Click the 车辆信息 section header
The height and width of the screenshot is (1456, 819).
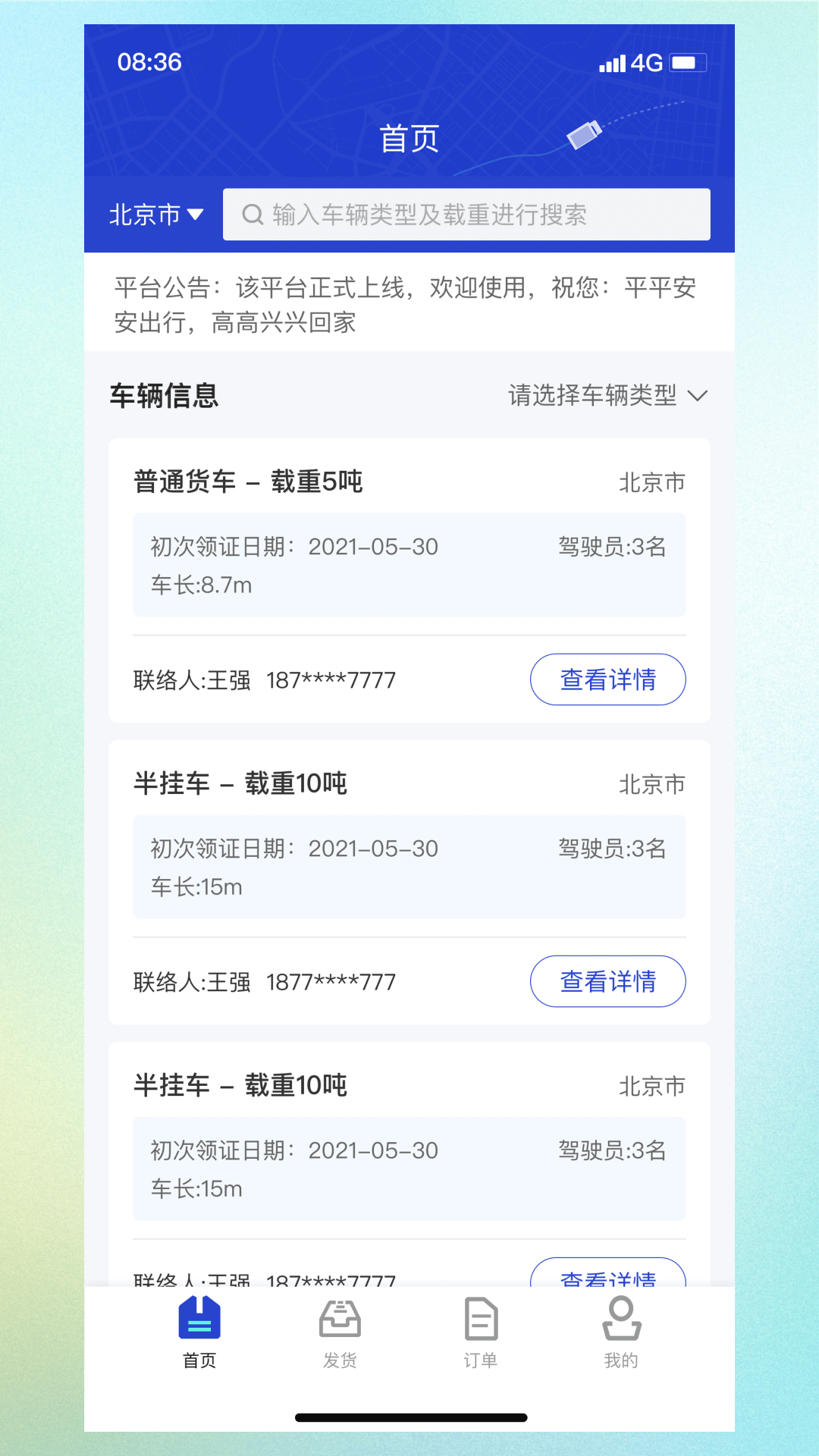click(162, 395)
